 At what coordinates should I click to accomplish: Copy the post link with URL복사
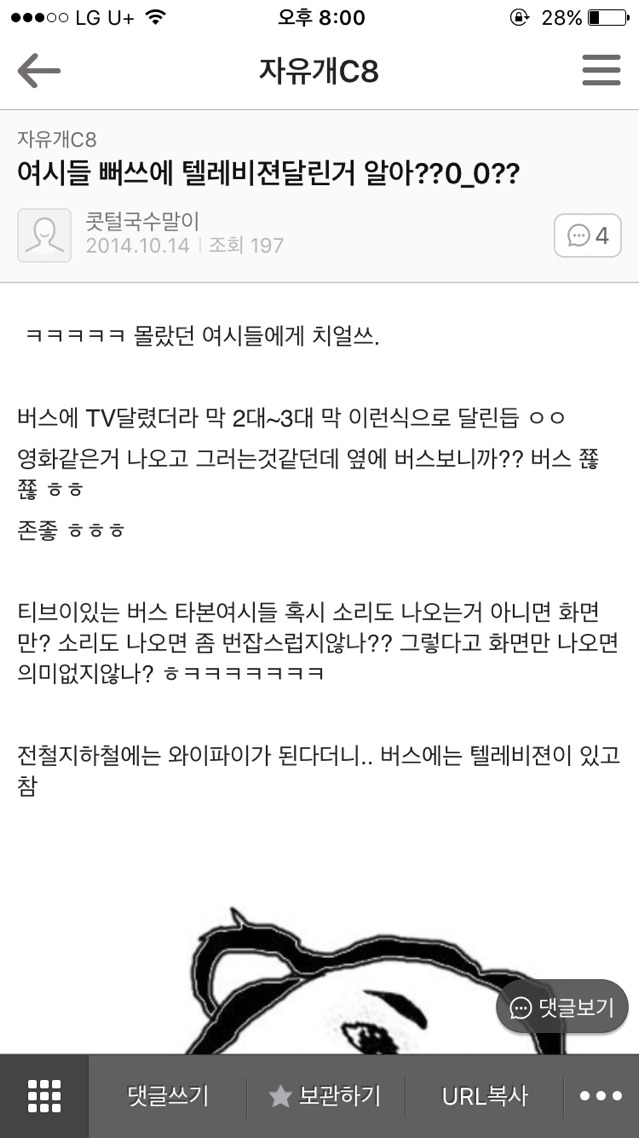485,1096
